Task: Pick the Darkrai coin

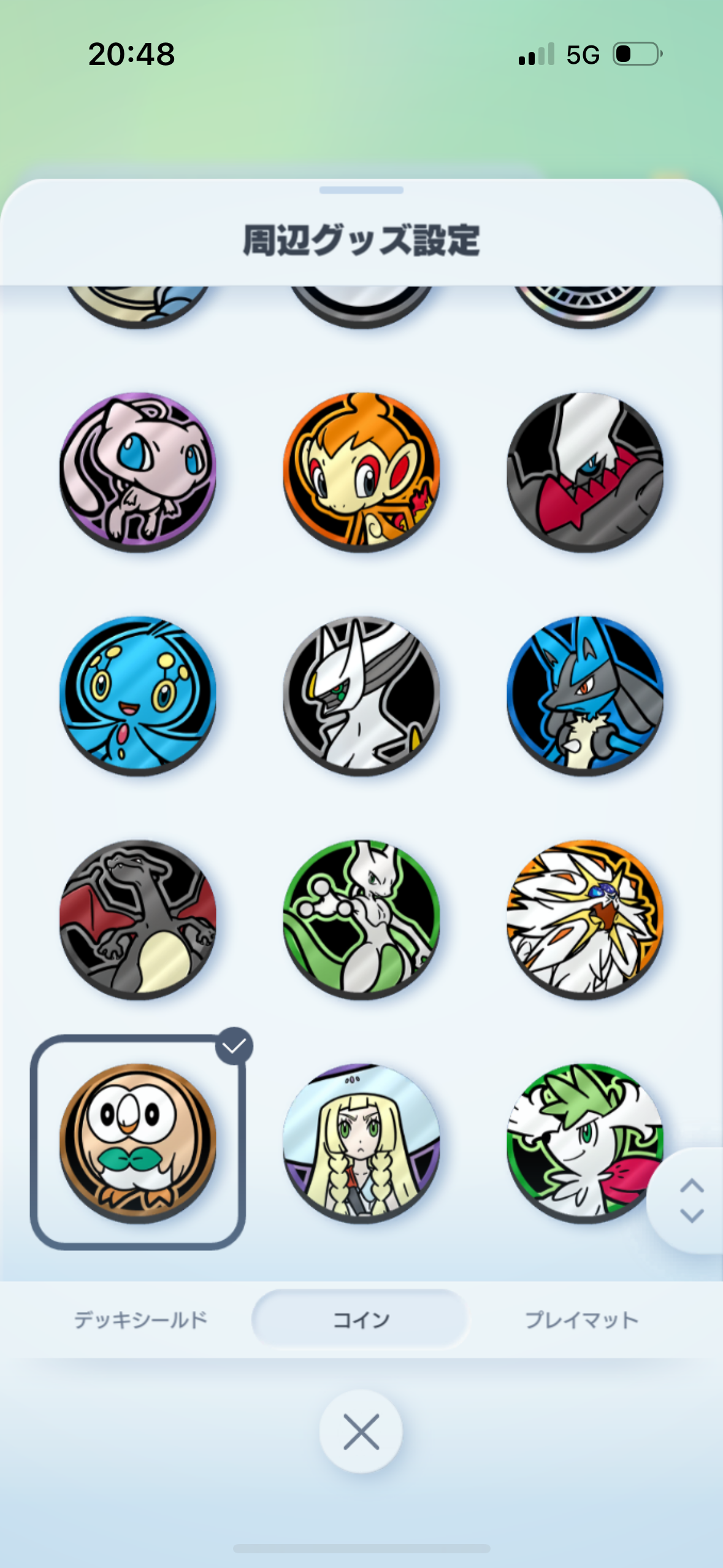Action: pos(585,471)
